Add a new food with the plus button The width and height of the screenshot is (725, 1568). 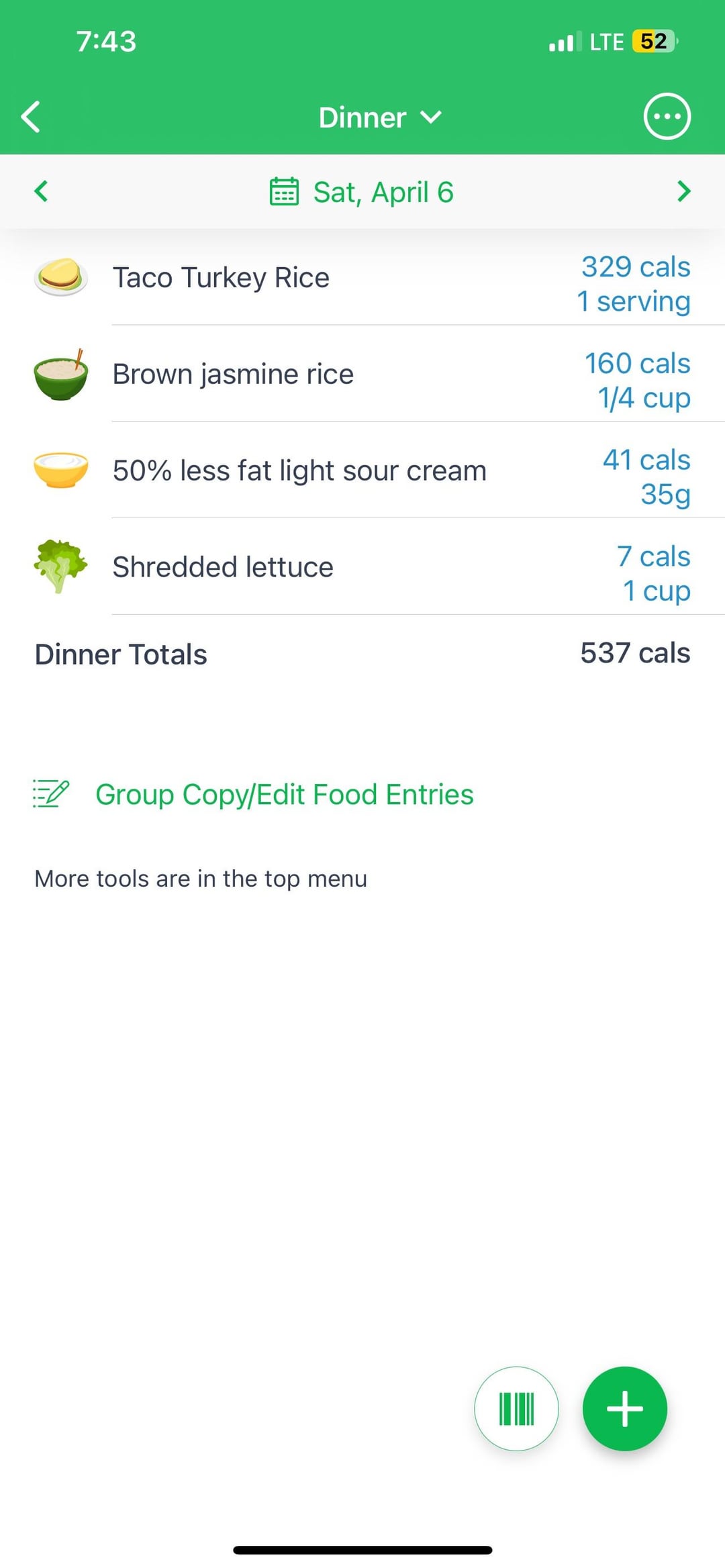click(x=624, y=1408)
